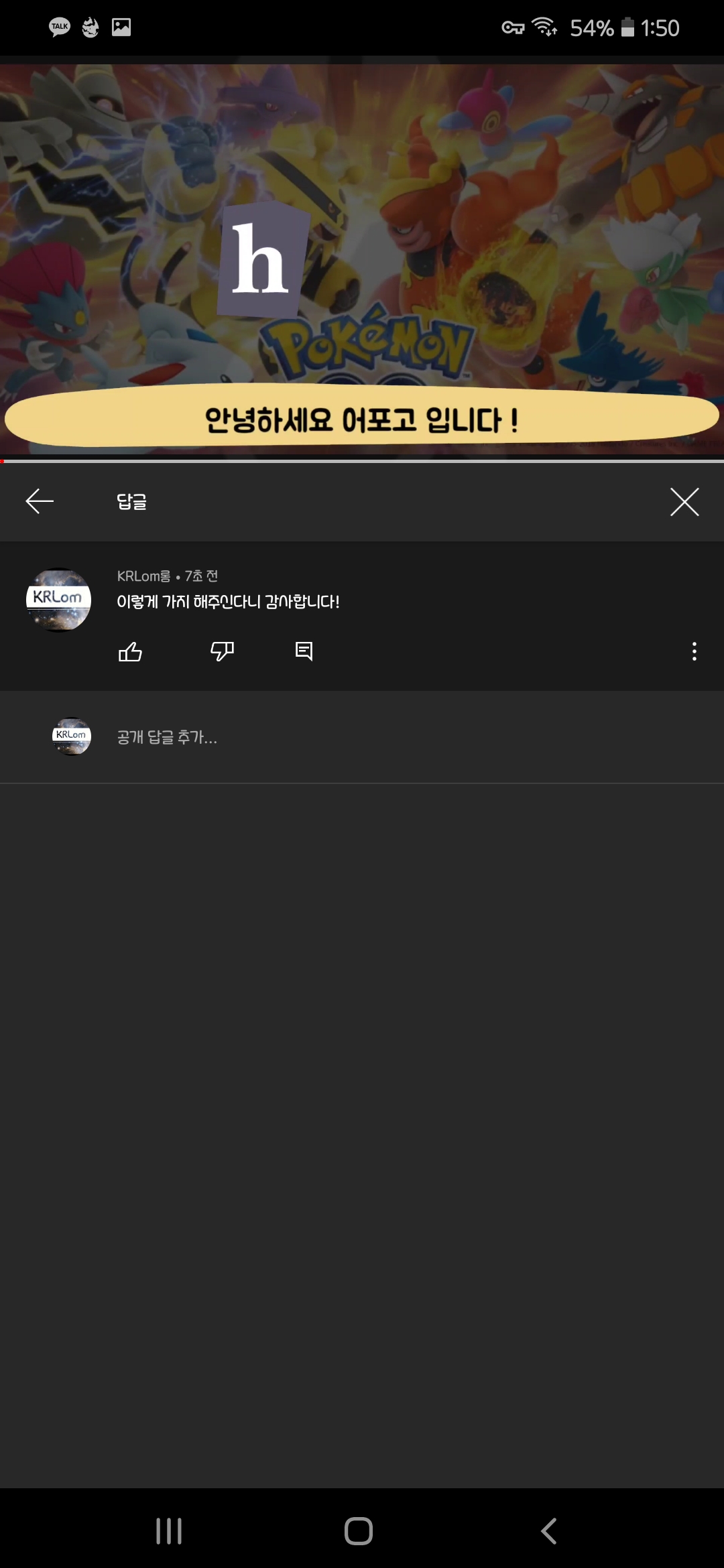
Task: Open the overflow menu on KRLom롬's comment
Action: click(694, 651)
